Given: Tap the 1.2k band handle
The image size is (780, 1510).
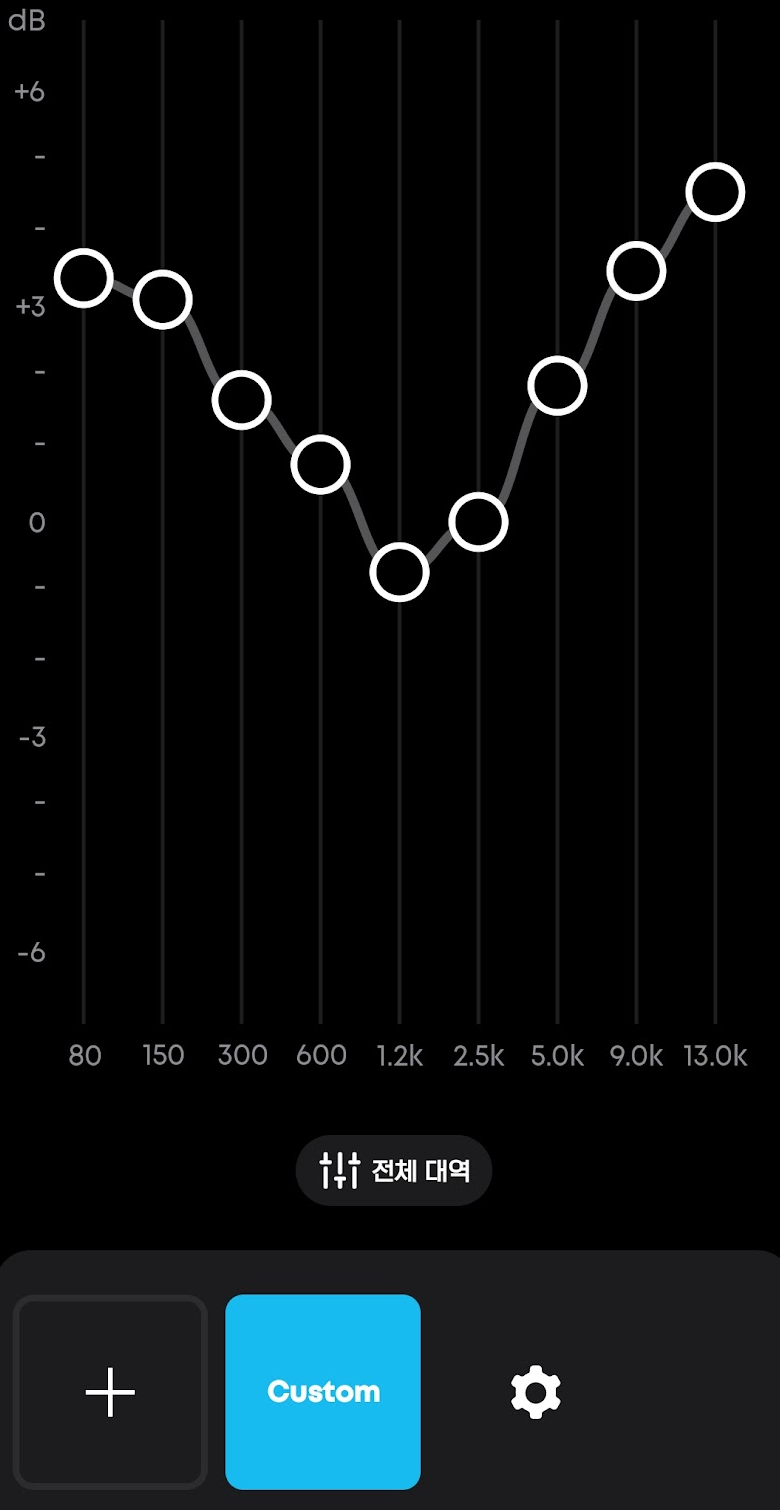Looking at the screenshot, I should (x=399, y=573).
